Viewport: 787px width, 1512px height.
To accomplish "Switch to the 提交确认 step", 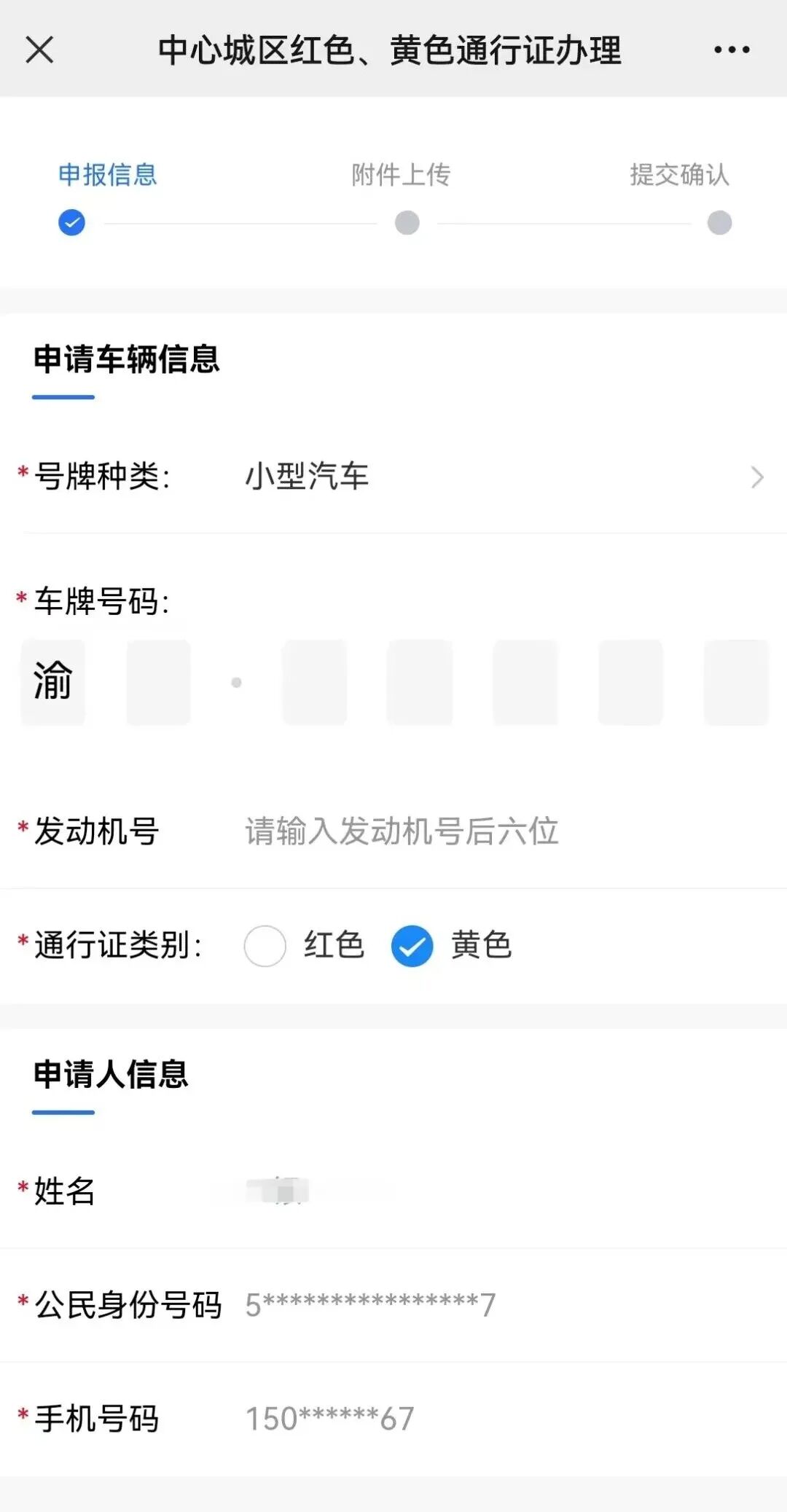I will tap(679, 176).
